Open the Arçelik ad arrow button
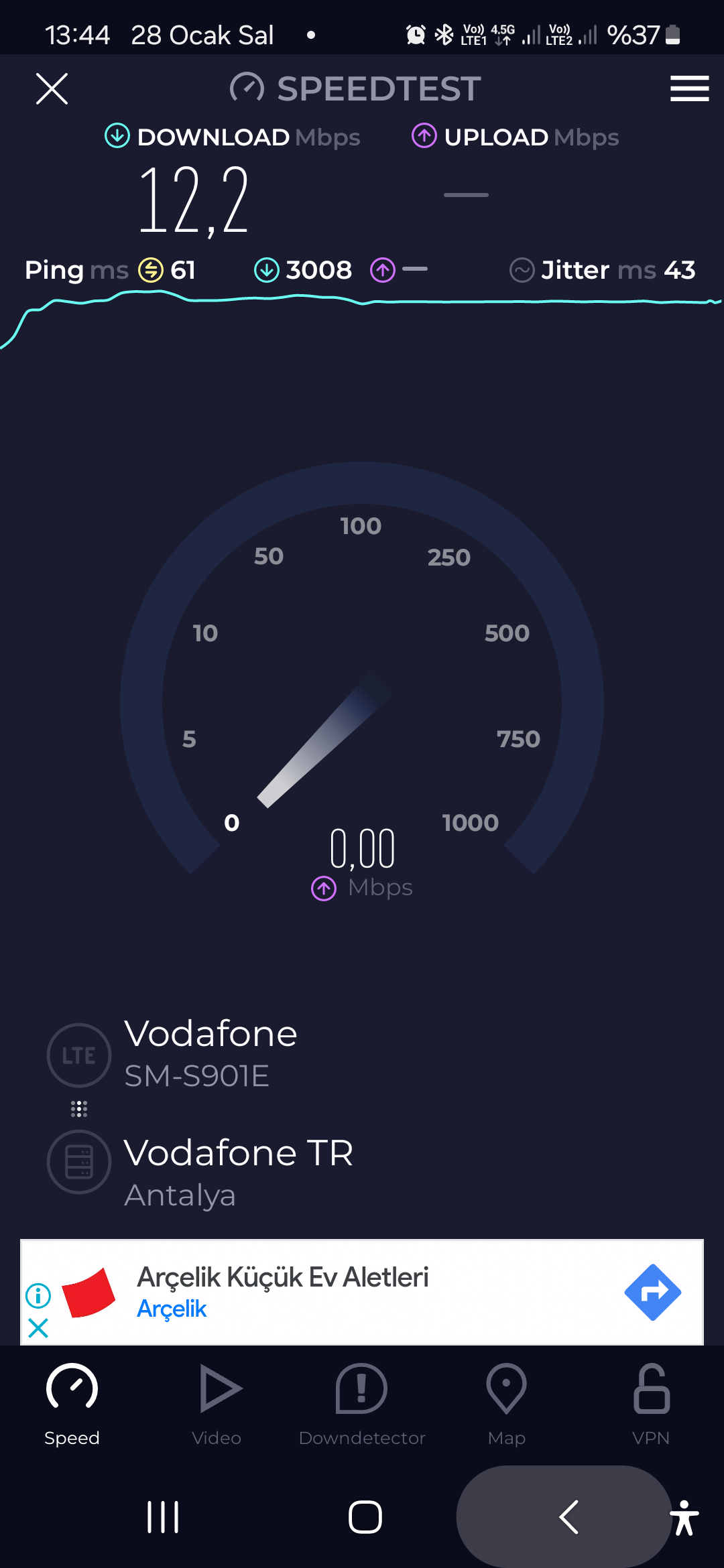The image size is (724, 1568). (x=652, y=1292)
